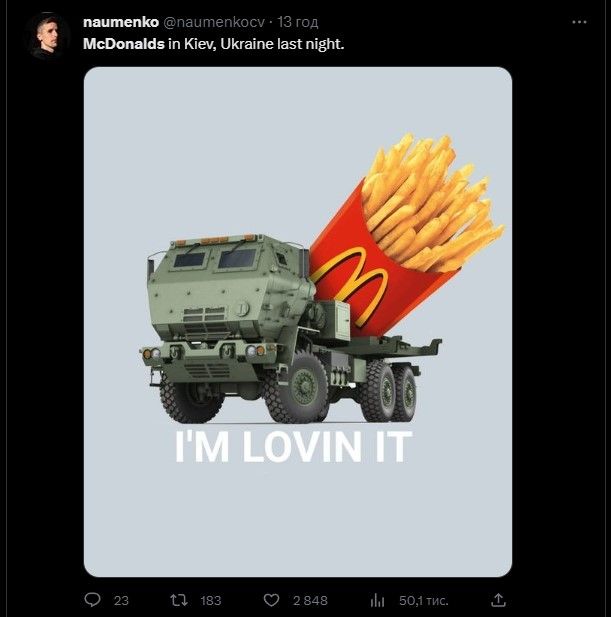The height and width of the screenshot is (617, 611).
Task: Open naumenko's profile avatar
Action: [46, 35]
